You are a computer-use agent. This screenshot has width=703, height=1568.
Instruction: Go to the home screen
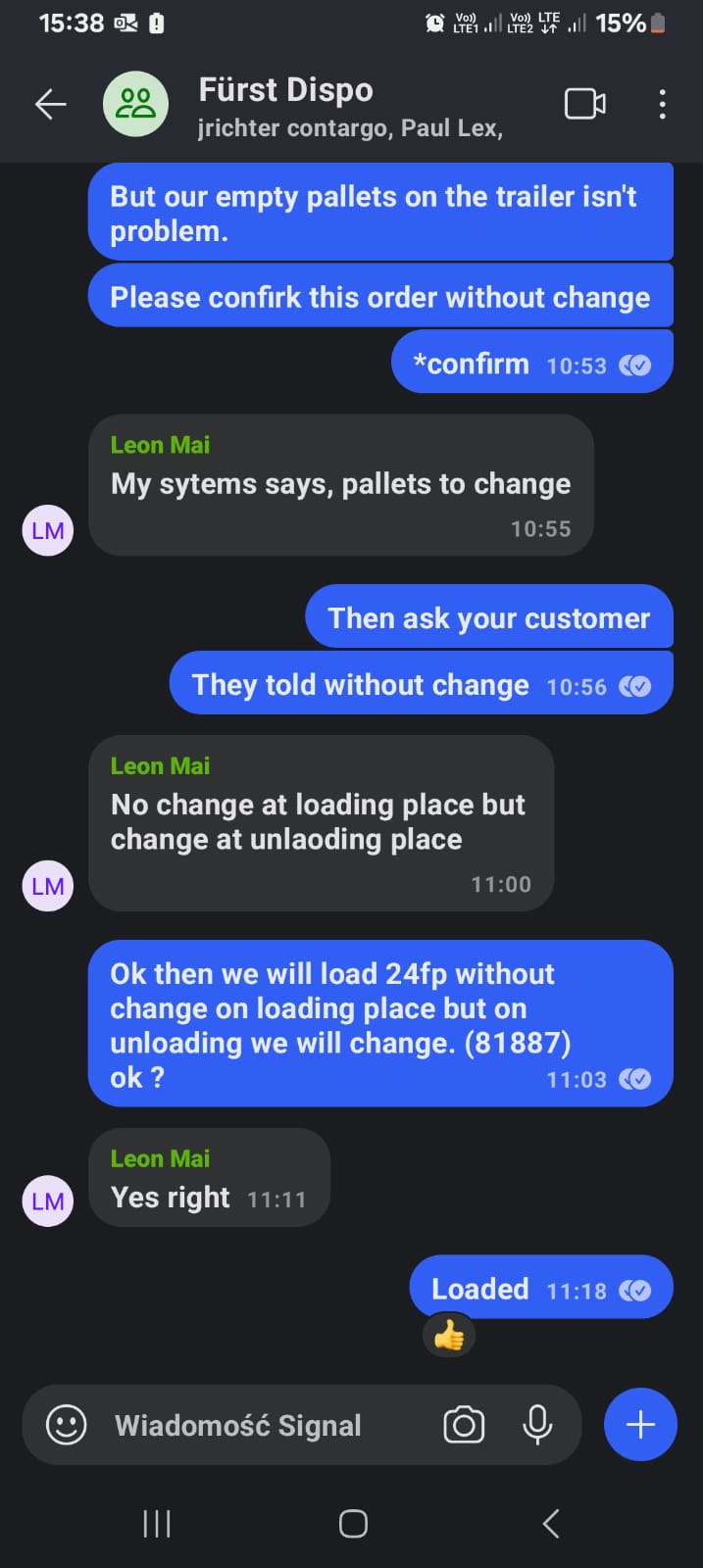click(353, 1523)
